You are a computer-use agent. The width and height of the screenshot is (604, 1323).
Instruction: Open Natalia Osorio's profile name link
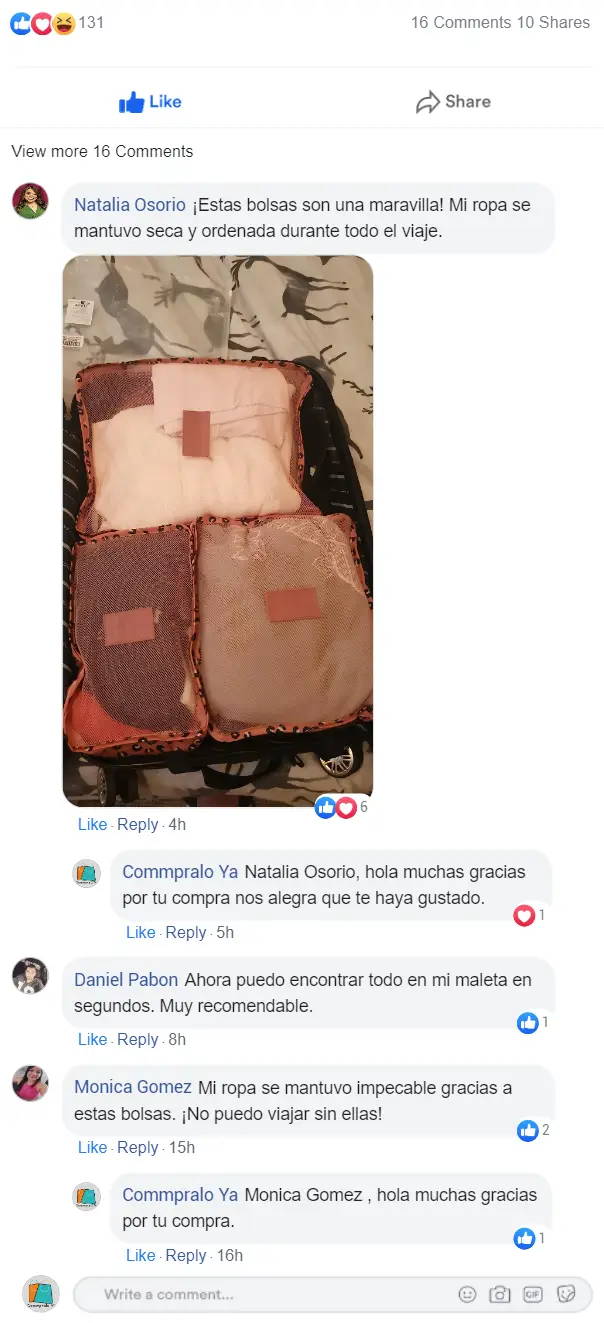(x=130, y=204)
